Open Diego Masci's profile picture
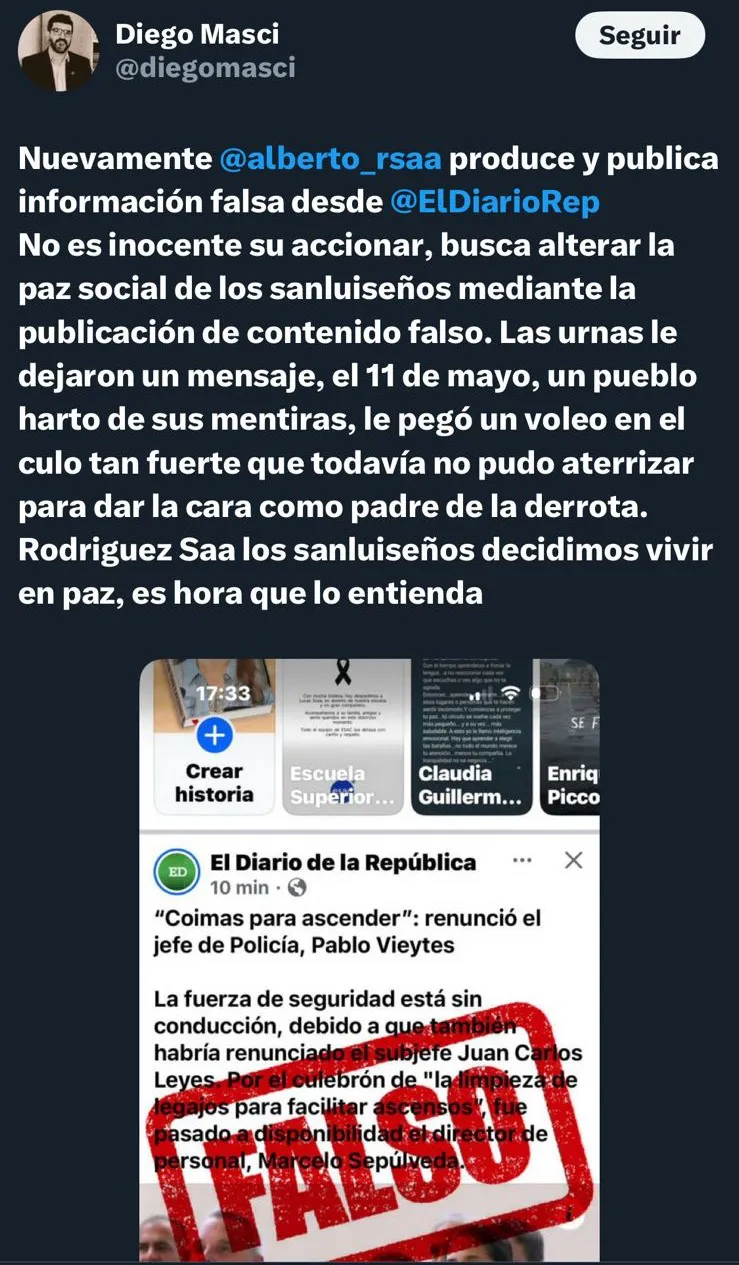This screenshot has height=1265, width=739. point(59,51)
